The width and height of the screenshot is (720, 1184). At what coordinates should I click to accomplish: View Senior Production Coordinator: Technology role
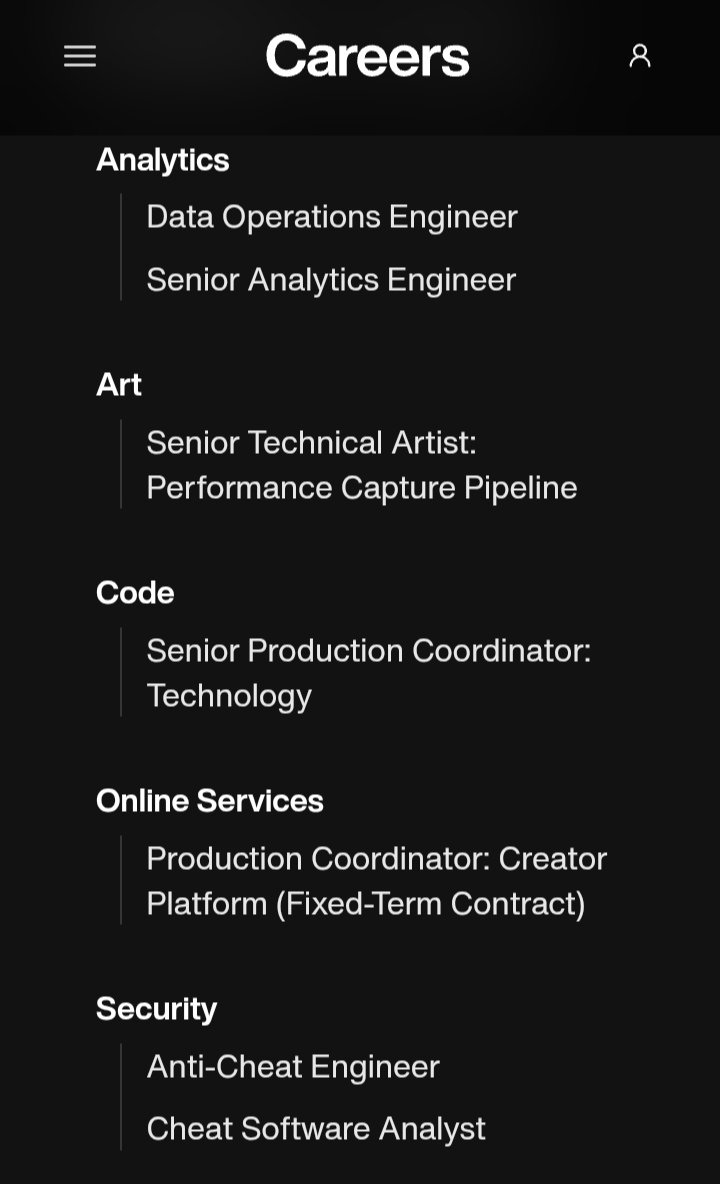(368, 673)
